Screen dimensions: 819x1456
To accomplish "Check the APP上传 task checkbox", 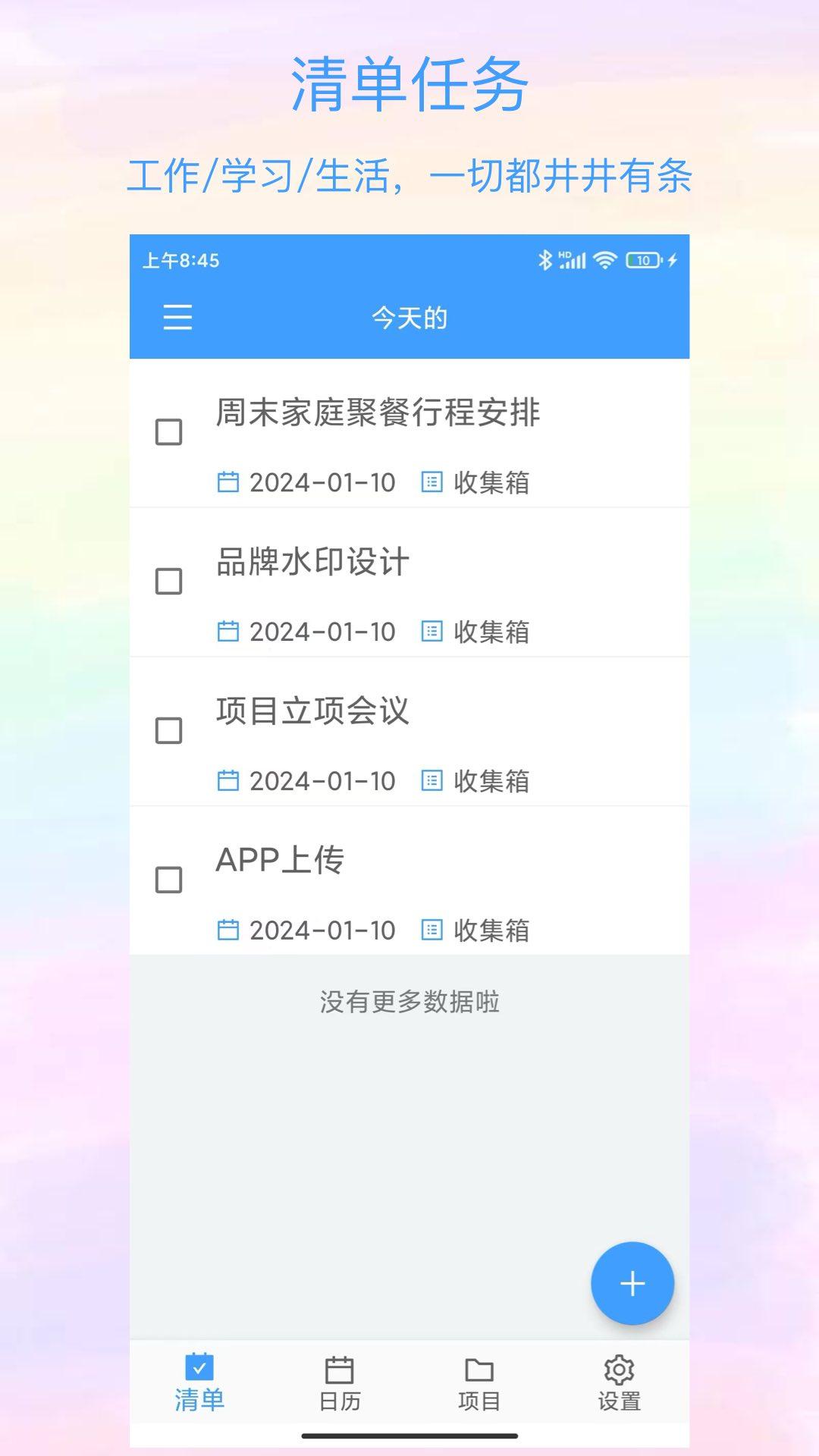I will [167, 880].
